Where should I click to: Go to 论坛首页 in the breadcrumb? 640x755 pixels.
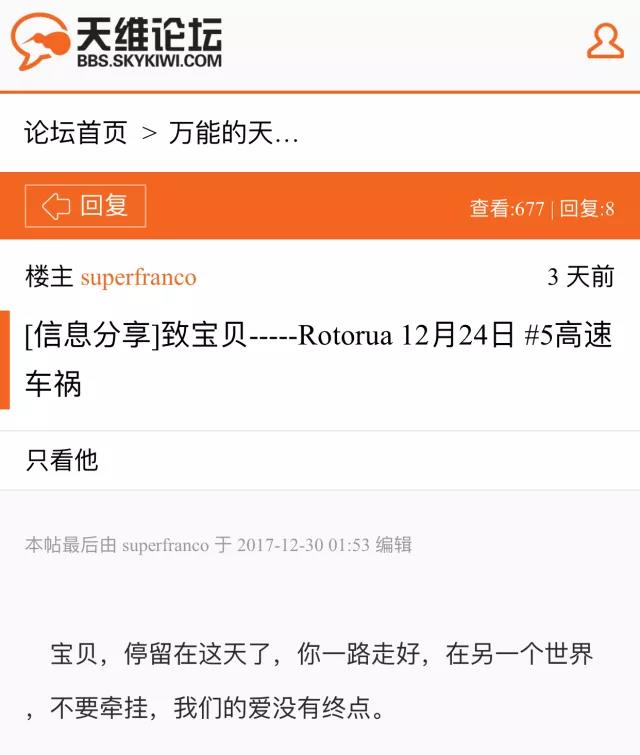pos(76,133)
